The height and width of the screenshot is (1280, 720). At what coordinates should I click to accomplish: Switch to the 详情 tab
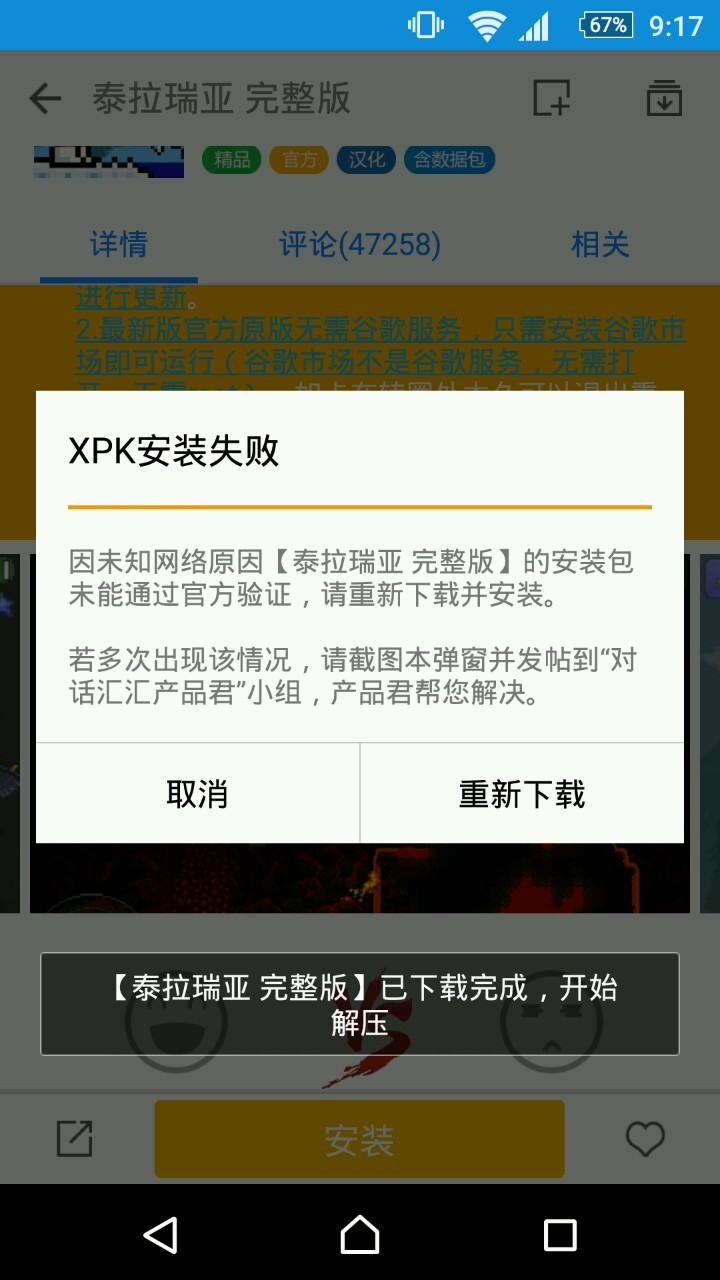point(119,244)
